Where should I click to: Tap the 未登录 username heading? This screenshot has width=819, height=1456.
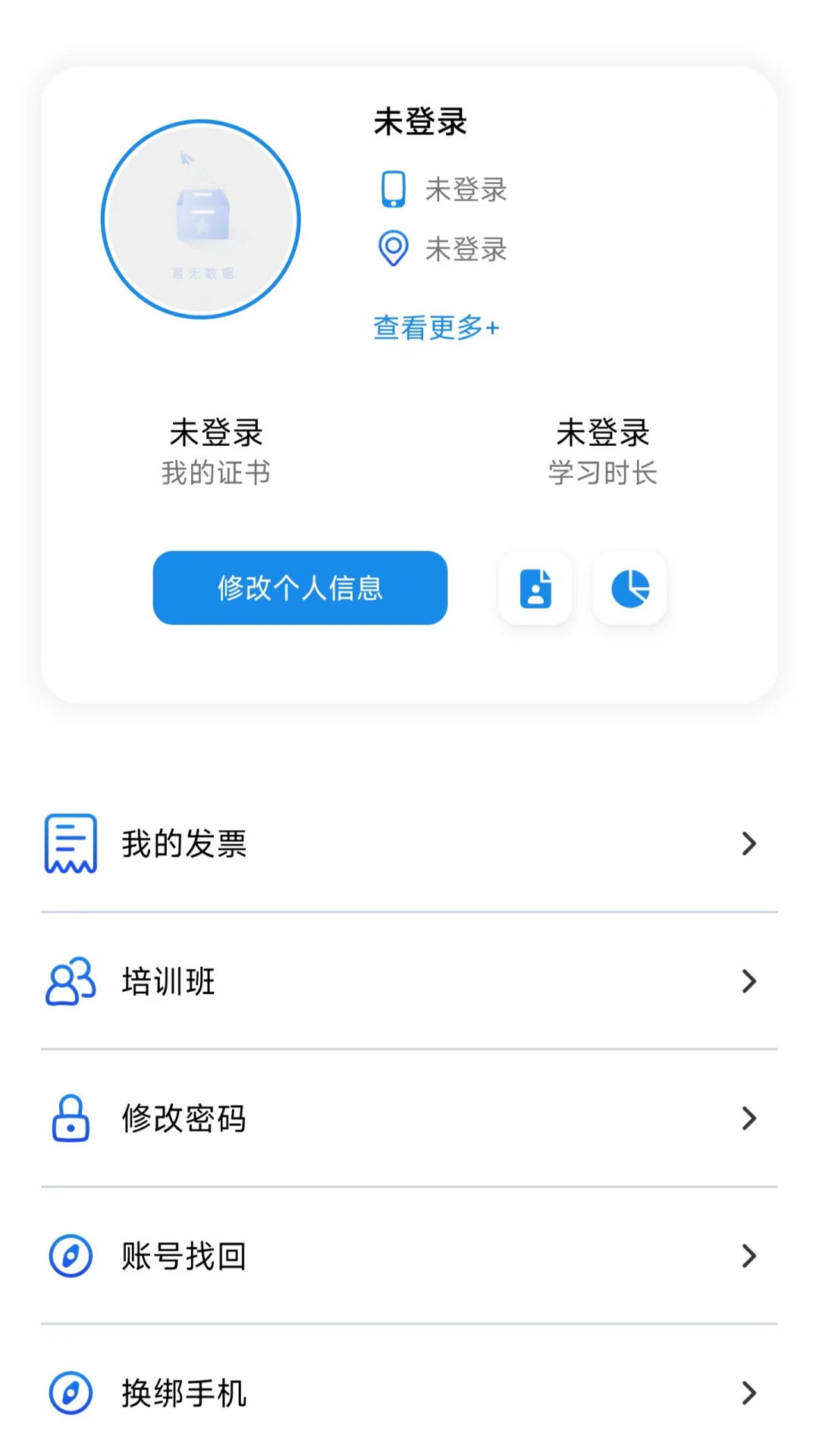[420, 122]
